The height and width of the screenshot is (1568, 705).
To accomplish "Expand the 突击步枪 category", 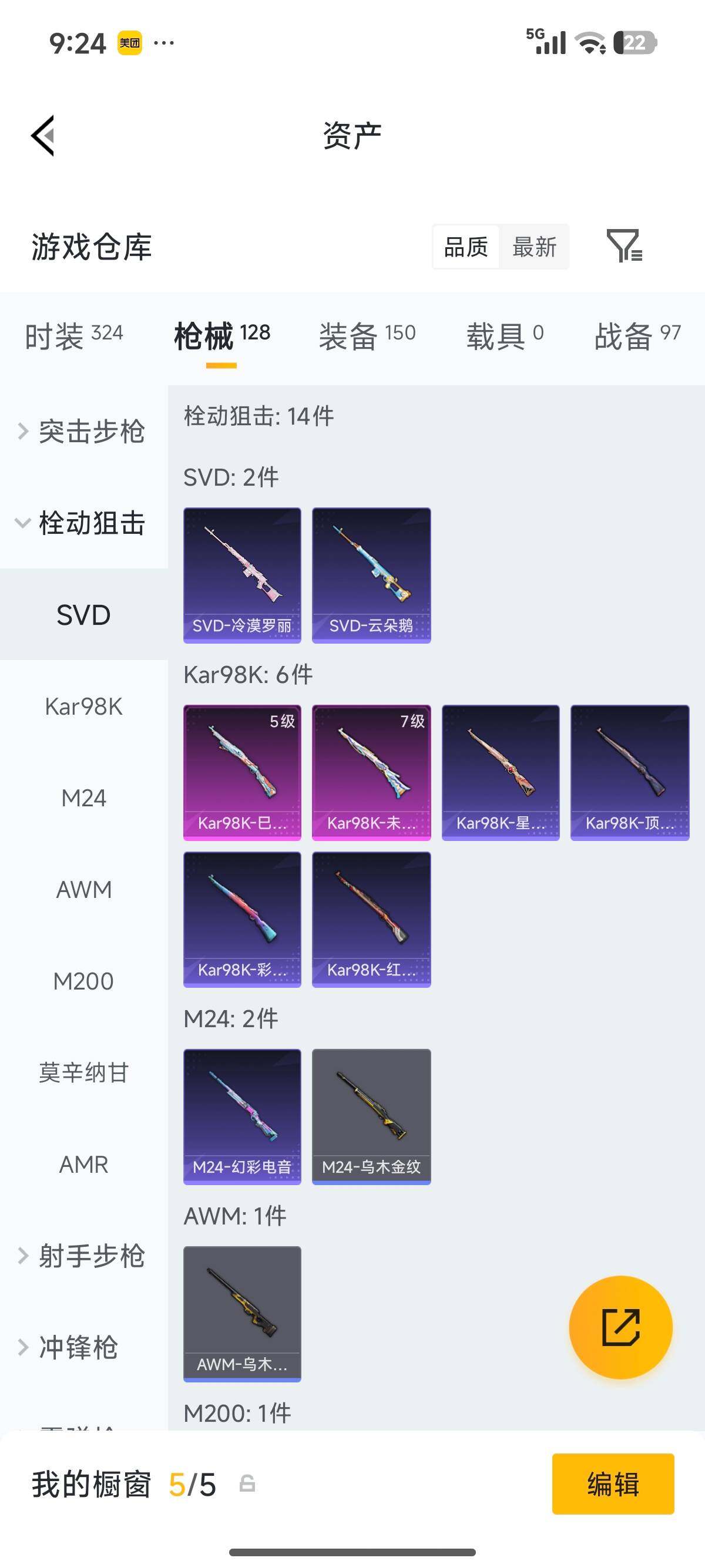I will pyautogui.click(x=83, y=432).
